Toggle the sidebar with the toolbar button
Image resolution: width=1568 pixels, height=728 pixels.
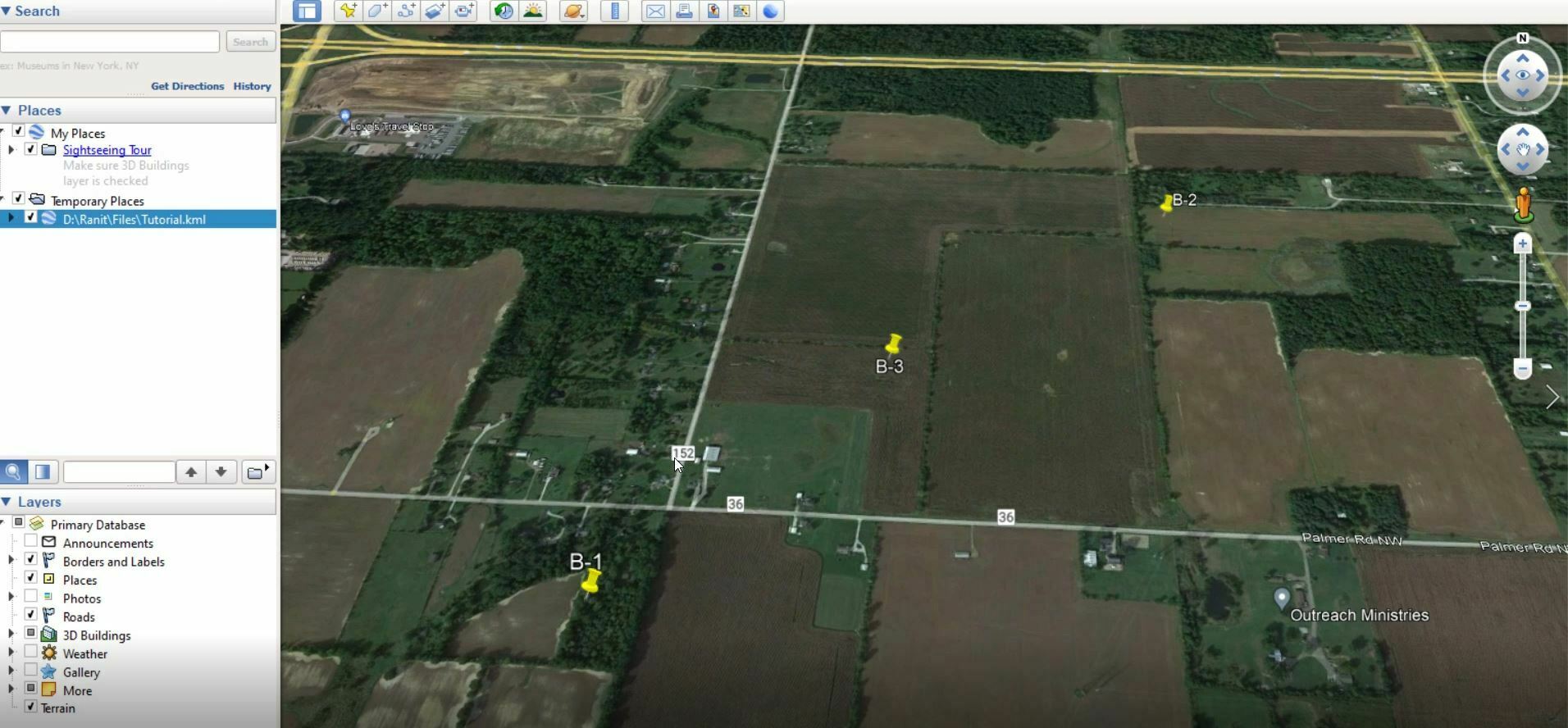point(308,11)
